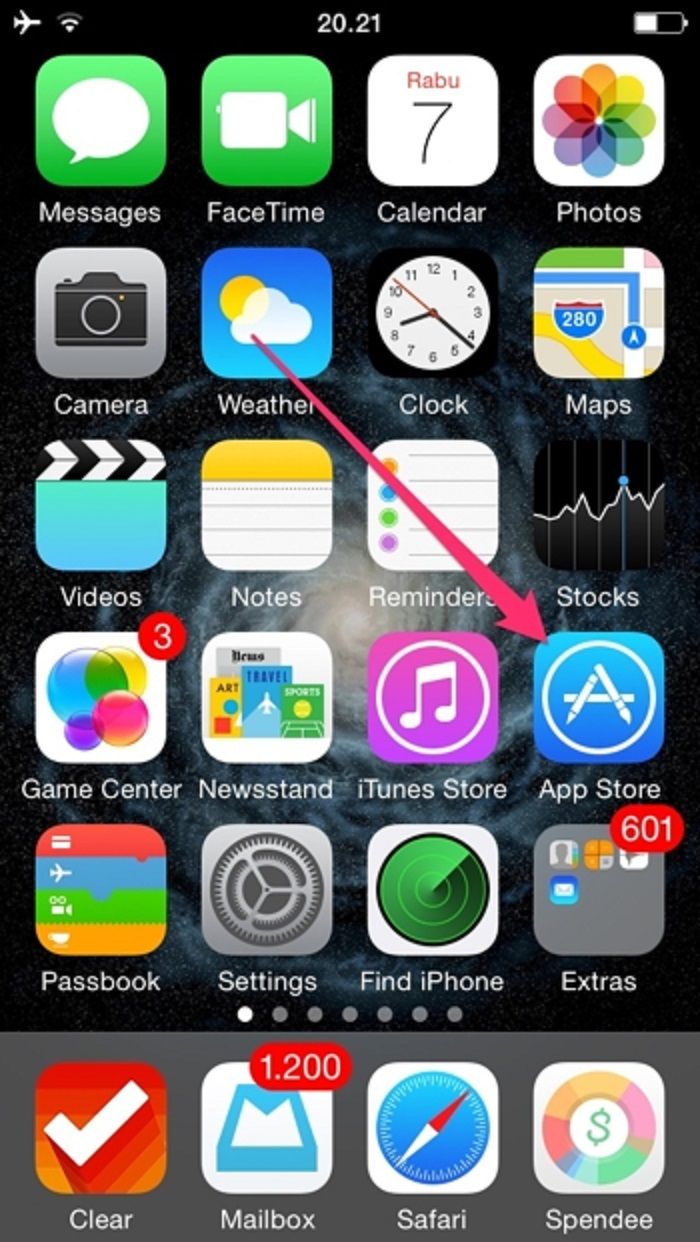This screenshot has width=700, height=1242.
Task: Launch Safari from the dock
Action: coord(433,1128)
